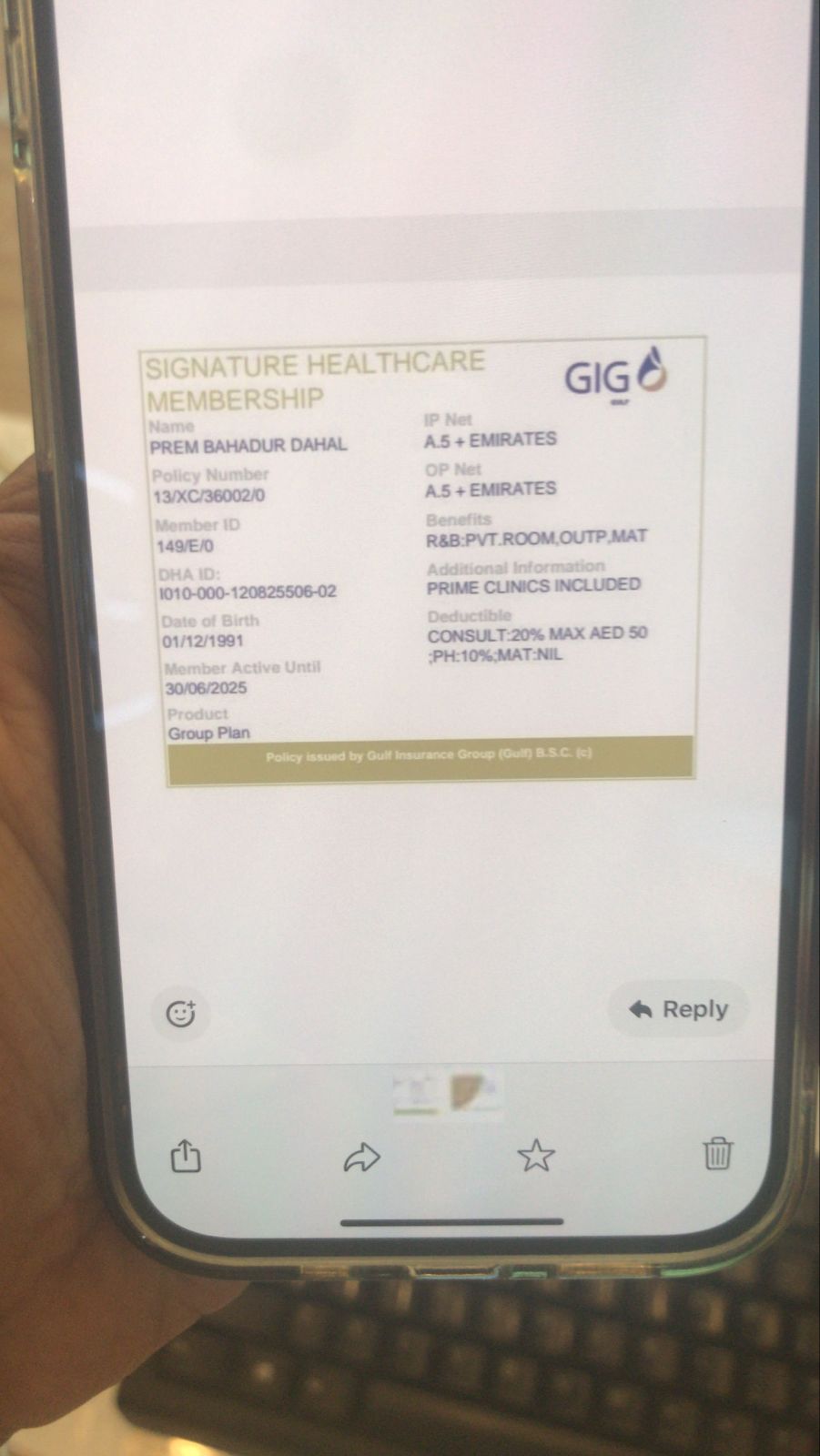
Task: Select the first attachment thumbnail
Action: pyautogui.click(x=415, y=1094)
